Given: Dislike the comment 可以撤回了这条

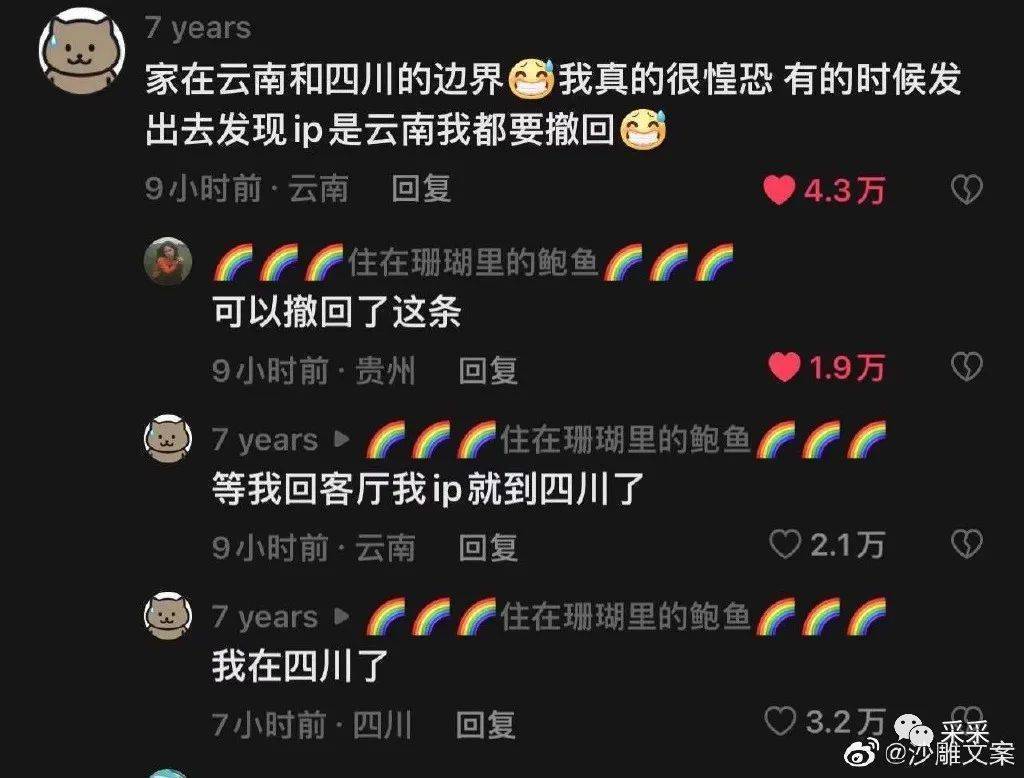Looking at the screenshot, I should (x=965, y=369).
